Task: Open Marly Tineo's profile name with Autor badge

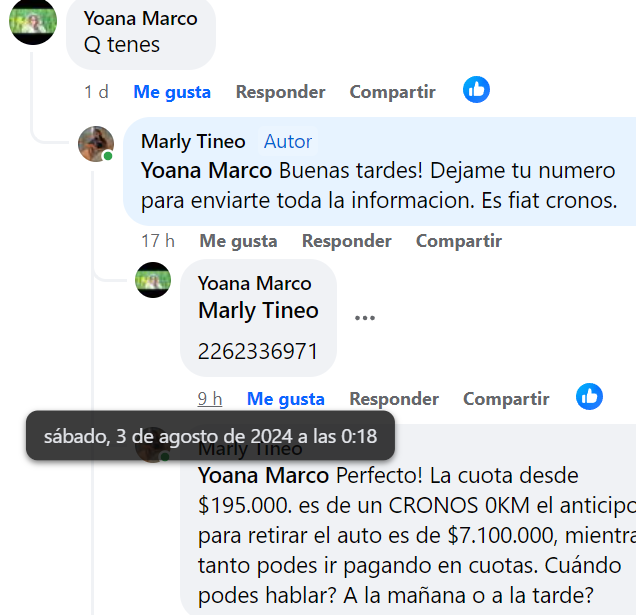Action: [193, 141]
